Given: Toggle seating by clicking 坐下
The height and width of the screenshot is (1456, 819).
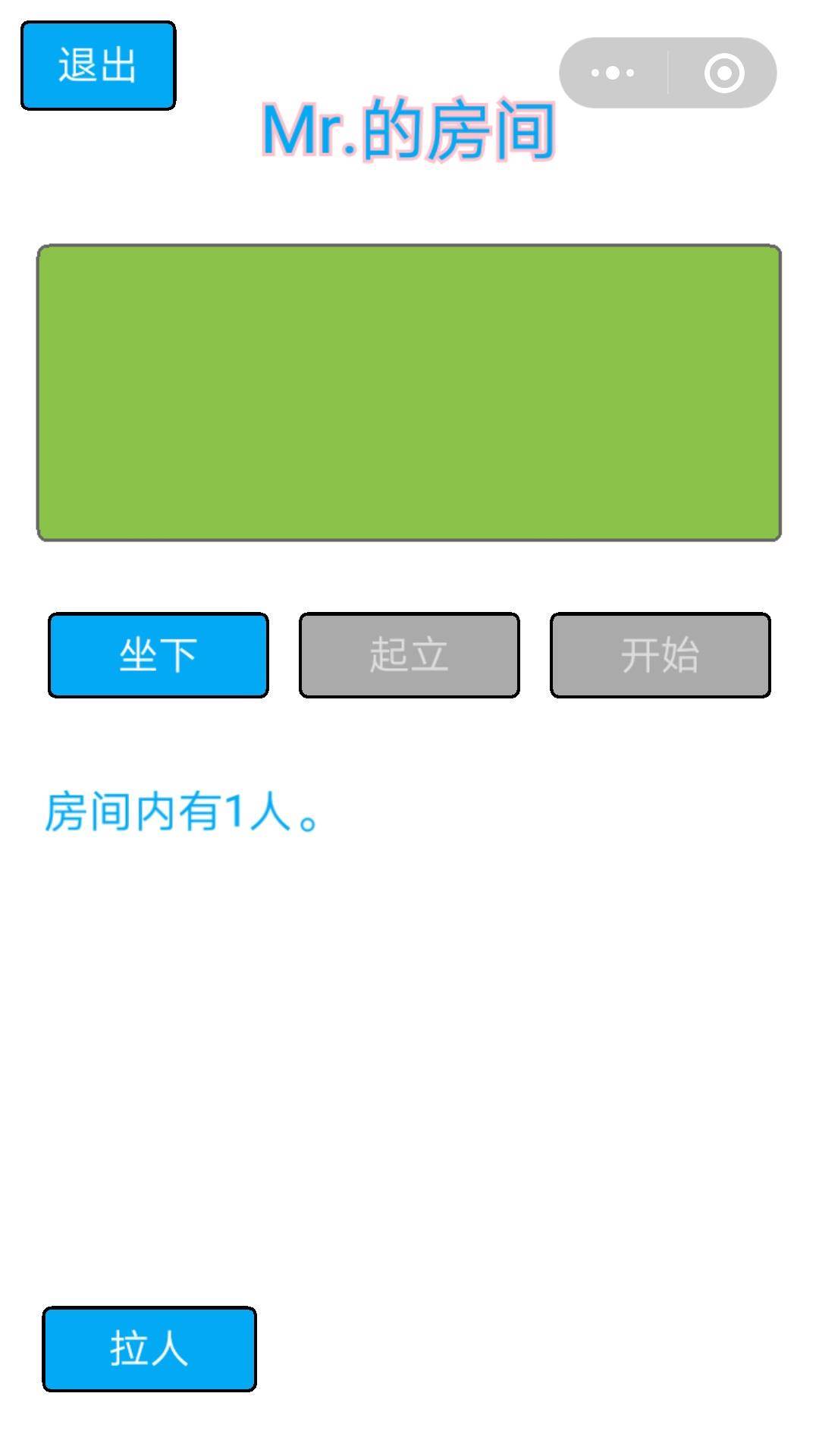Looking at the screenshot, I should pos(158,654).
